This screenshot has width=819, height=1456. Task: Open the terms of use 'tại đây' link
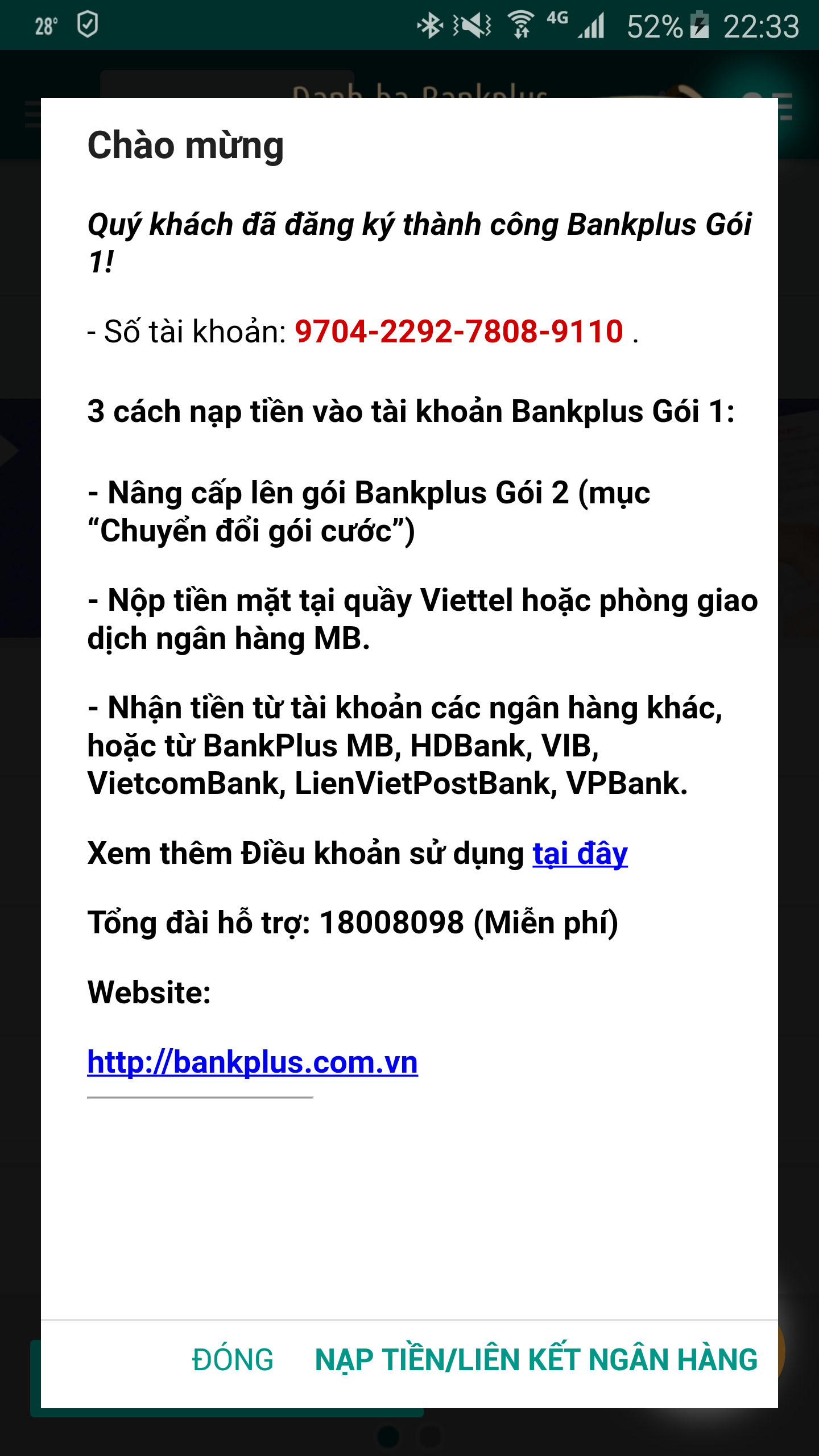tap(580, 854)
